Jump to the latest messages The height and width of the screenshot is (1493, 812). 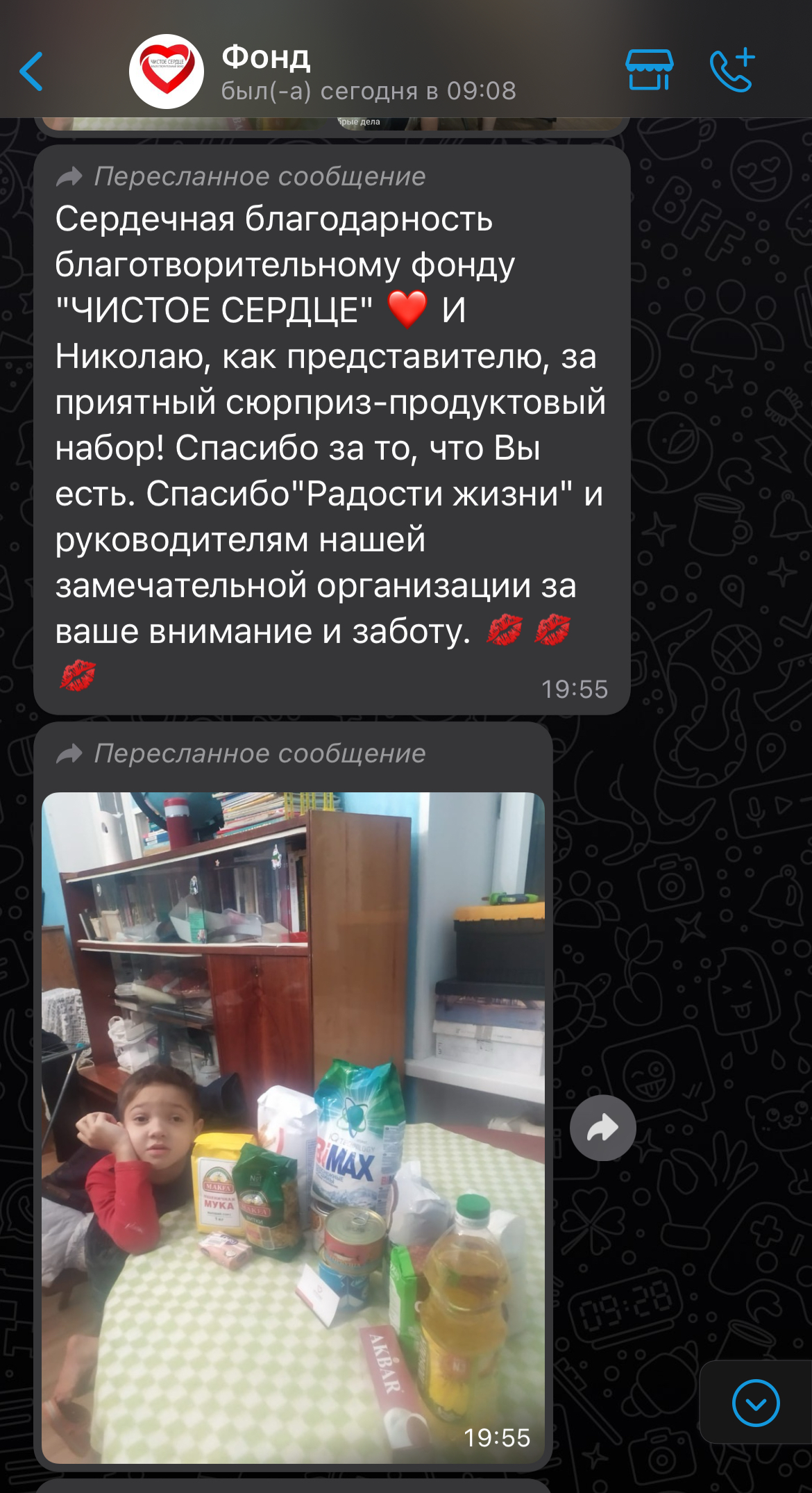point(755,1403)
